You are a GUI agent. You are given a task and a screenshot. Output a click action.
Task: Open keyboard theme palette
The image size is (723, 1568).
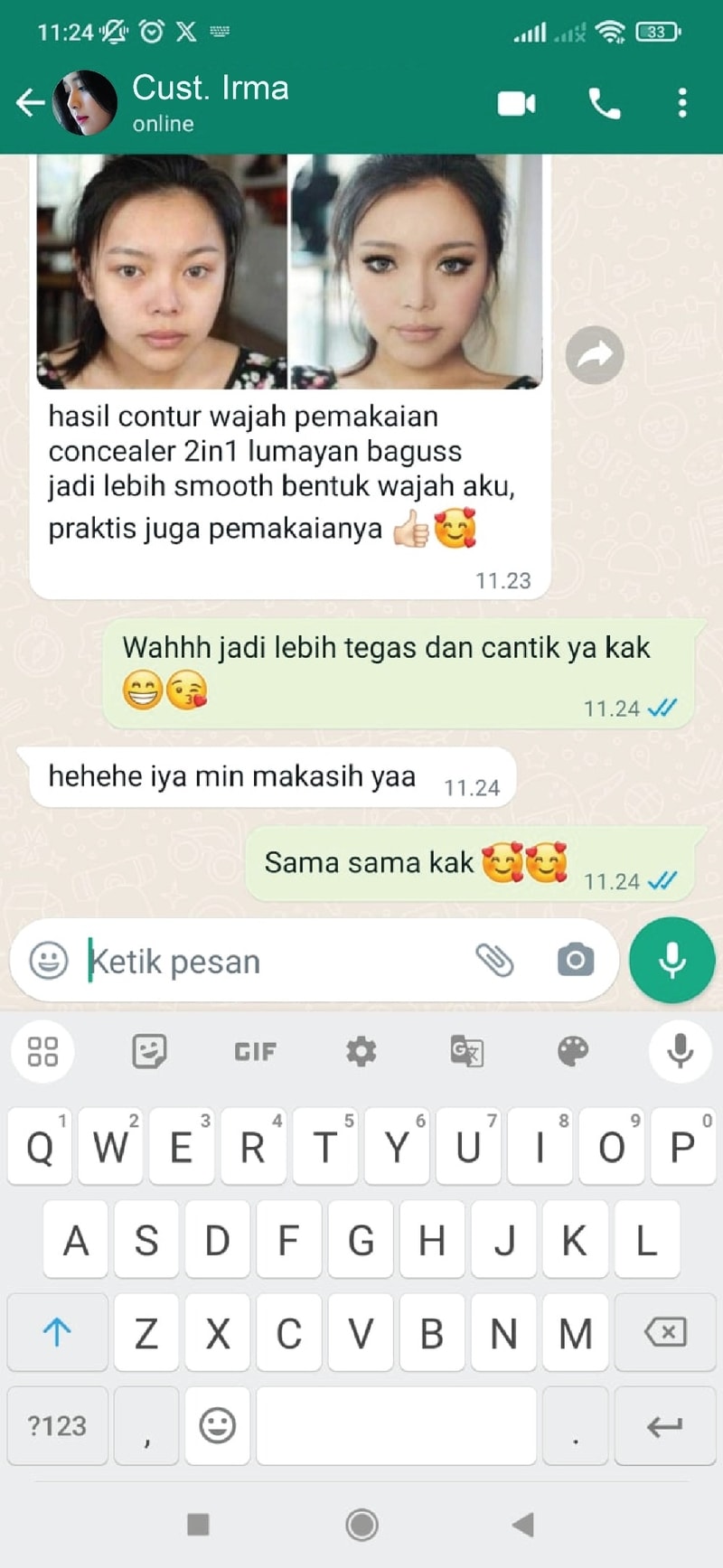(572, 1051)
